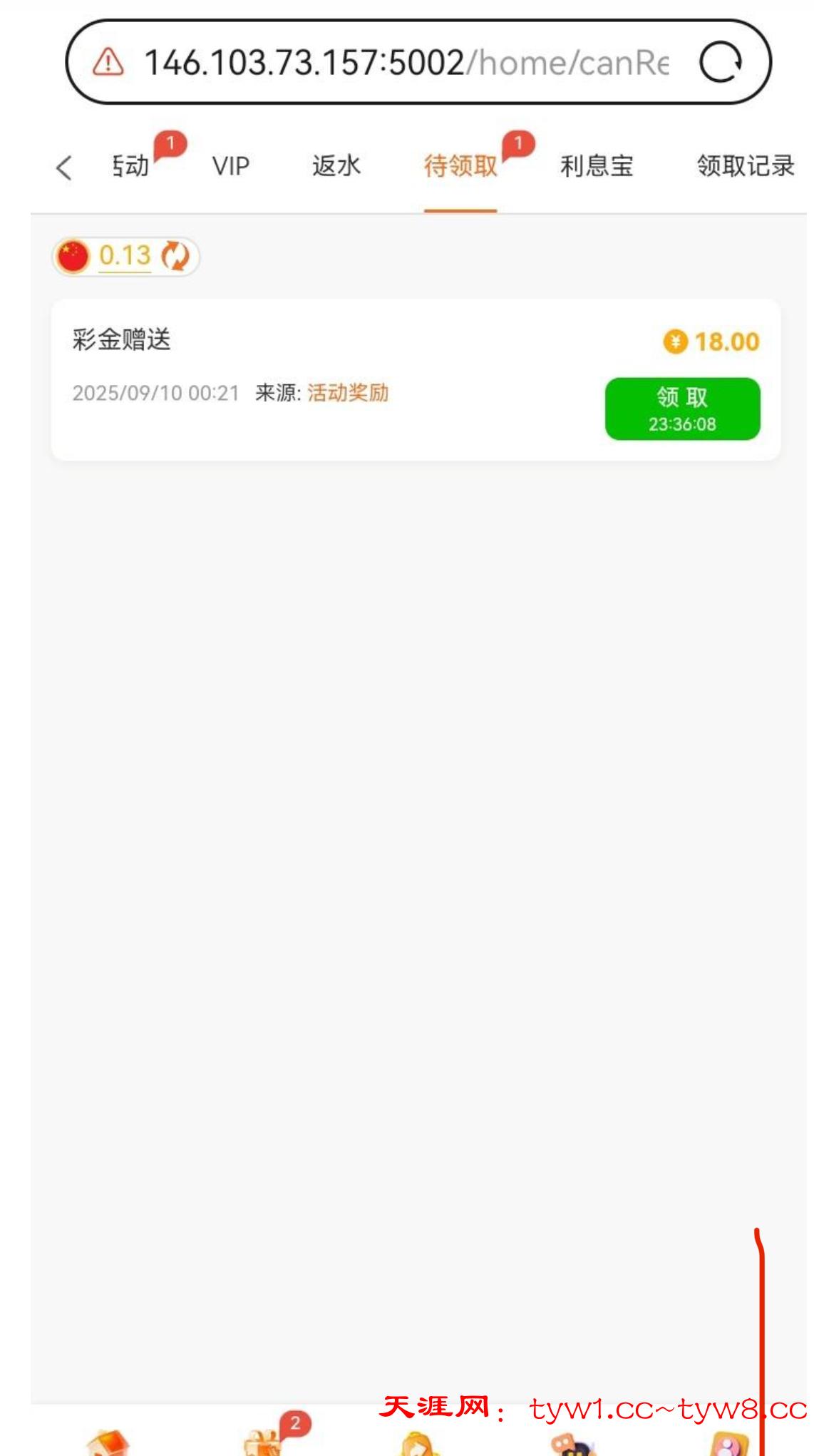Open the 返水 tab
This screenshot has width=814, height=1456.
tap(336, 166)
